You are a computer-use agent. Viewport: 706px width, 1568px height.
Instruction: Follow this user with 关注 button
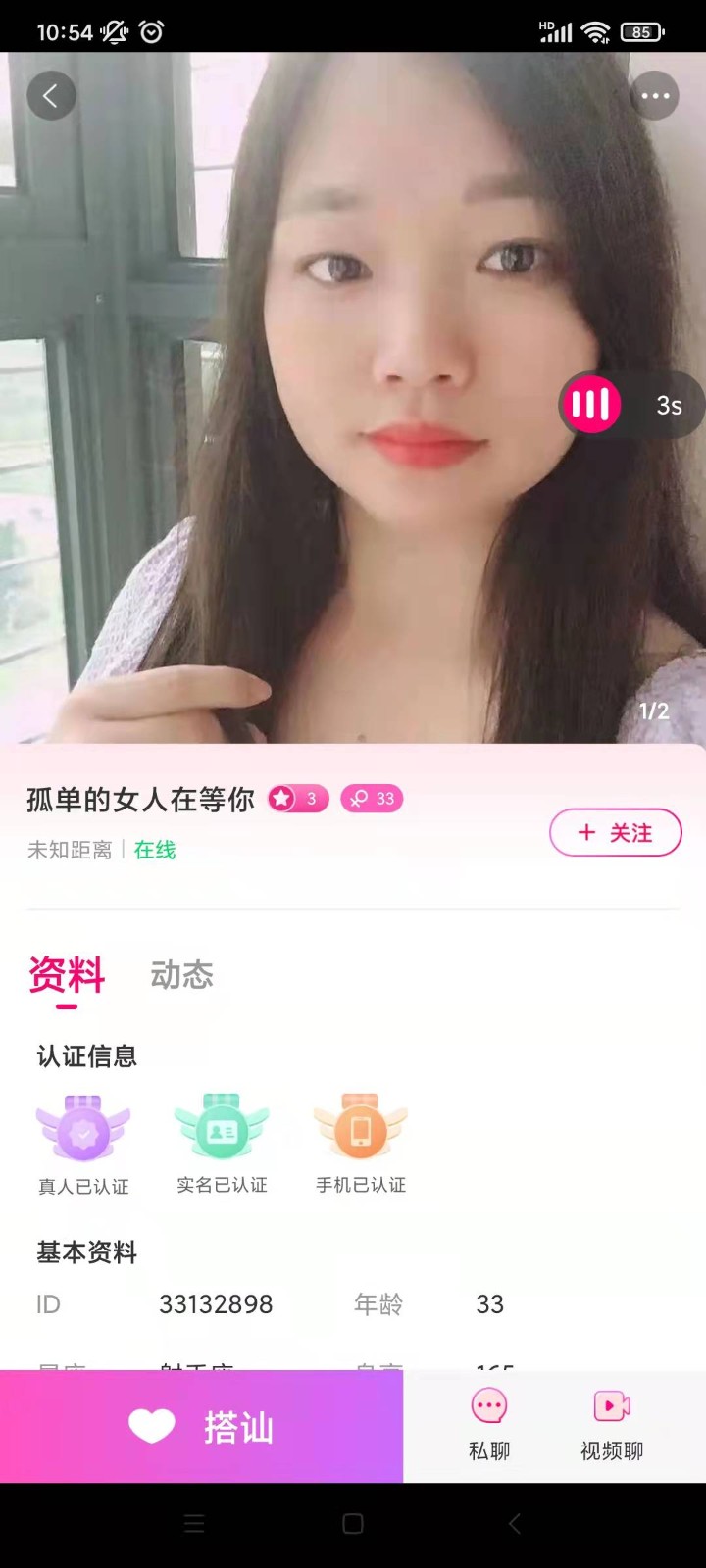coord(615,832)
